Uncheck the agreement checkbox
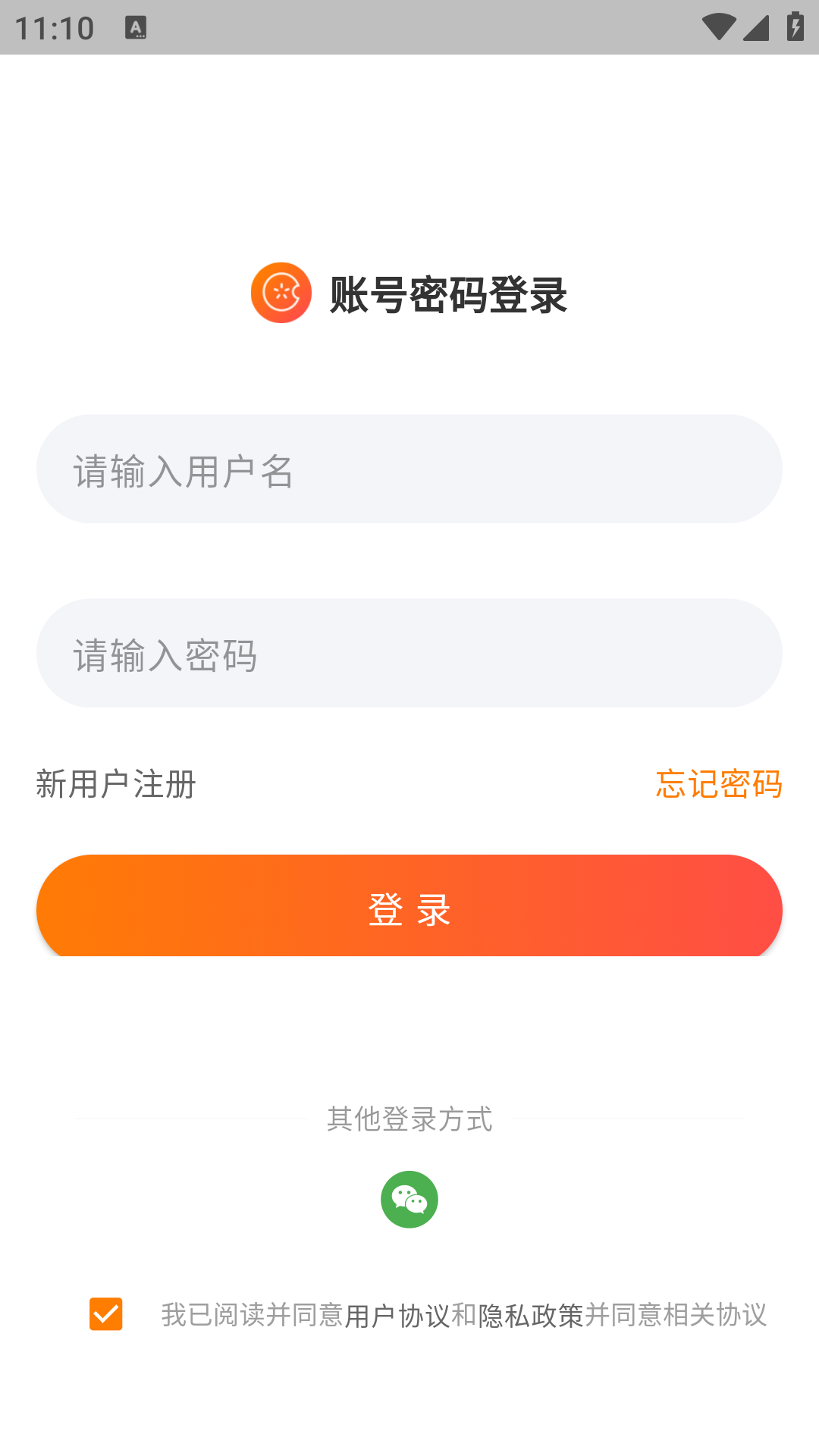This screenshot has height=1456, width=819. (x=106, y=1313)
